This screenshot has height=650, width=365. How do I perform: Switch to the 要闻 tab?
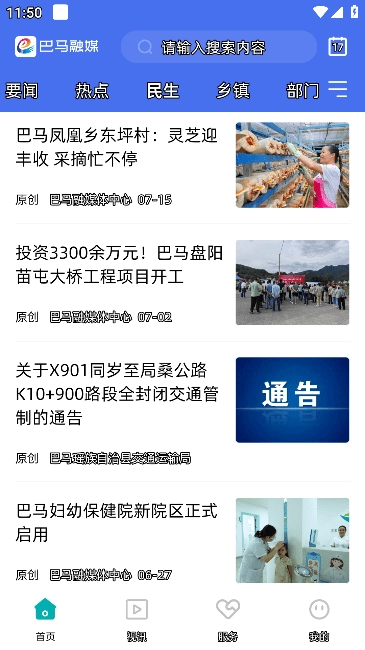[22, 90]
